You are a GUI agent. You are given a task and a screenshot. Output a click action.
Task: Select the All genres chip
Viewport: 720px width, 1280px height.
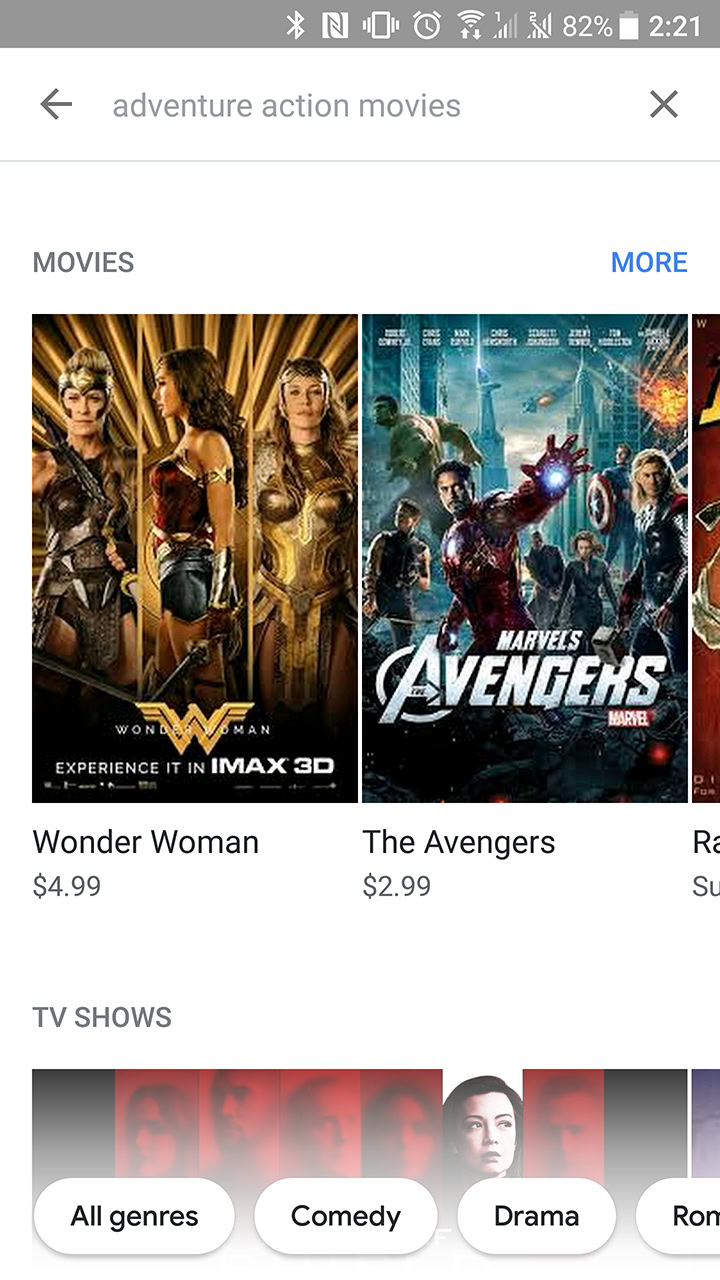(134, 1216)
